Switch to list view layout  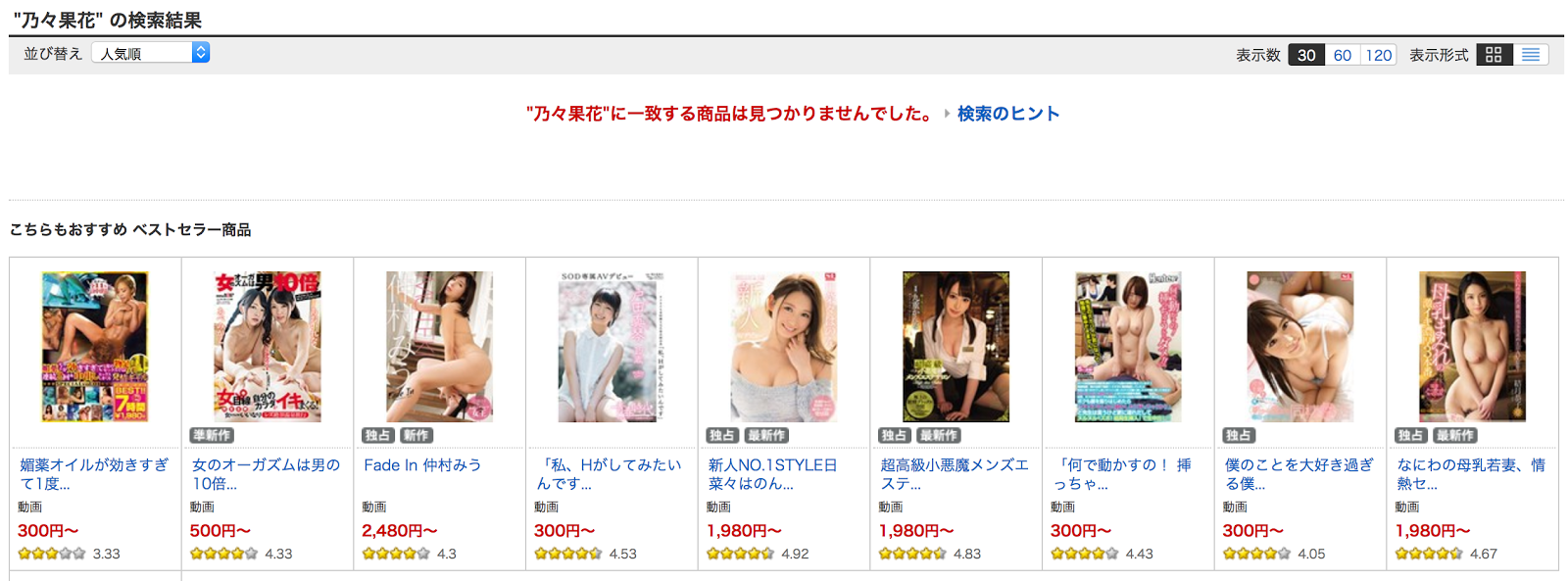coord(1530,55)
